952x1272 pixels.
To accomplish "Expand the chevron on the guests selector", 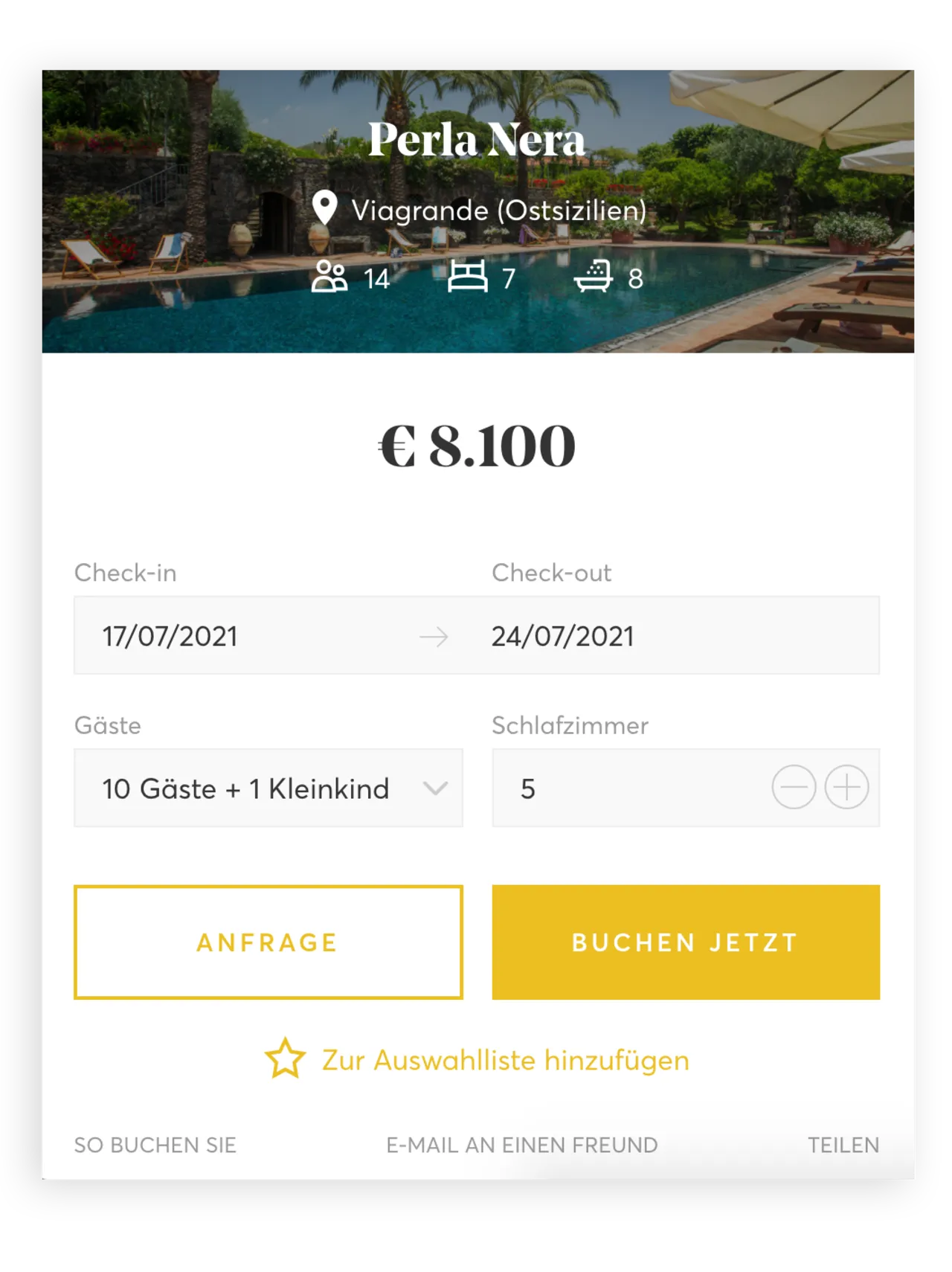I will coord(435,788).
